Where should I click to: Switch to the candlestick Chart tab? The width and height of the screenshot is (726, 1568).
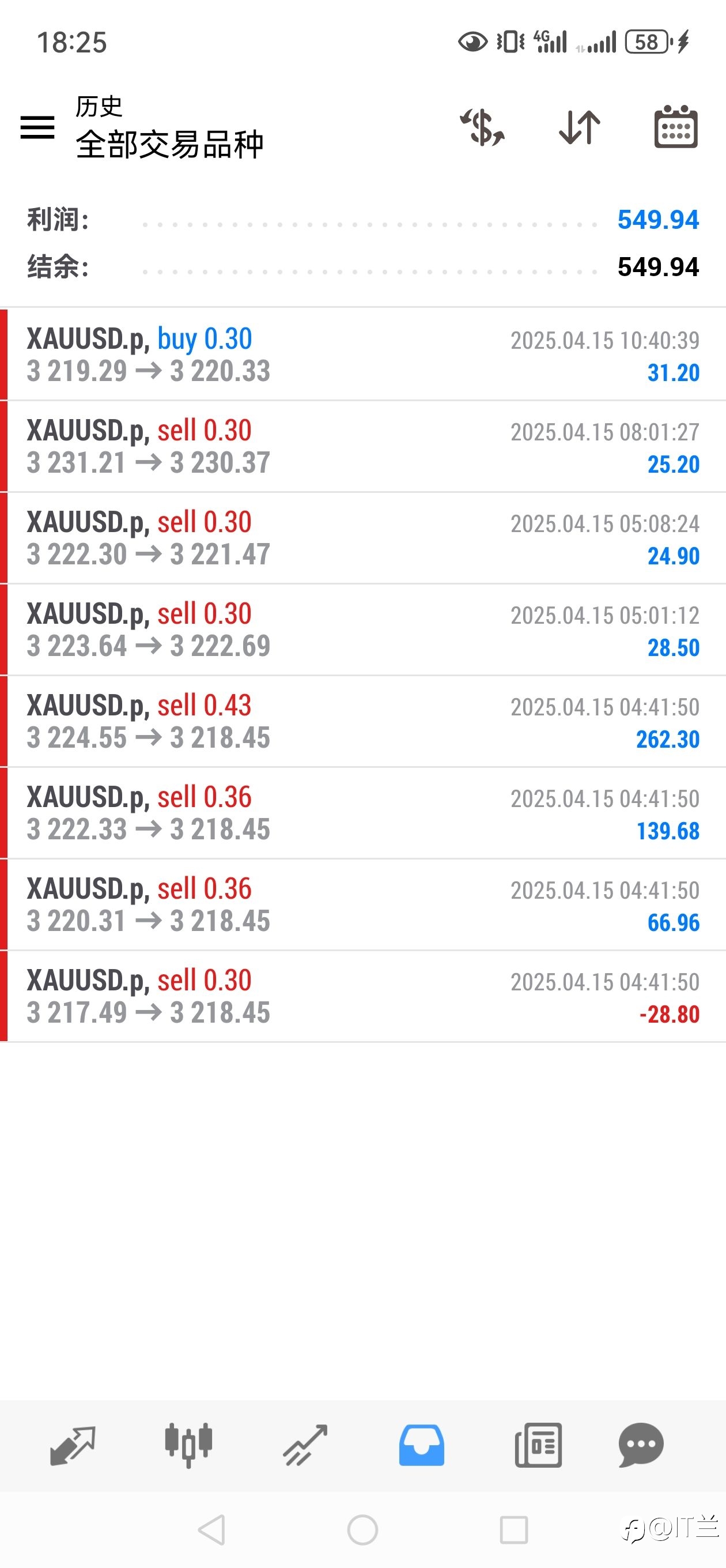188,1445
